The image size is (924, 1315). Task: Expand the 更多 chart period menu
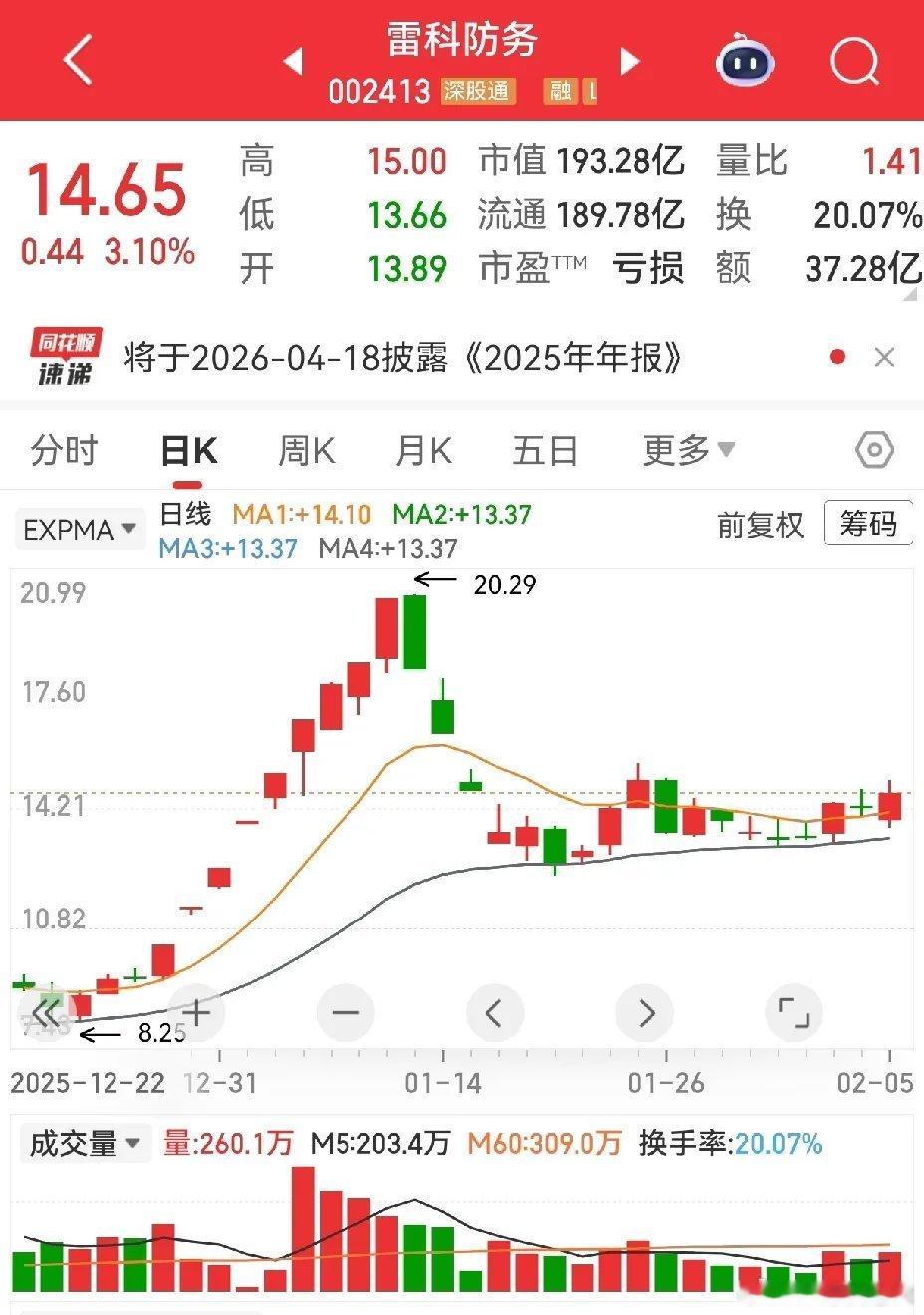[x=687, y=450]
